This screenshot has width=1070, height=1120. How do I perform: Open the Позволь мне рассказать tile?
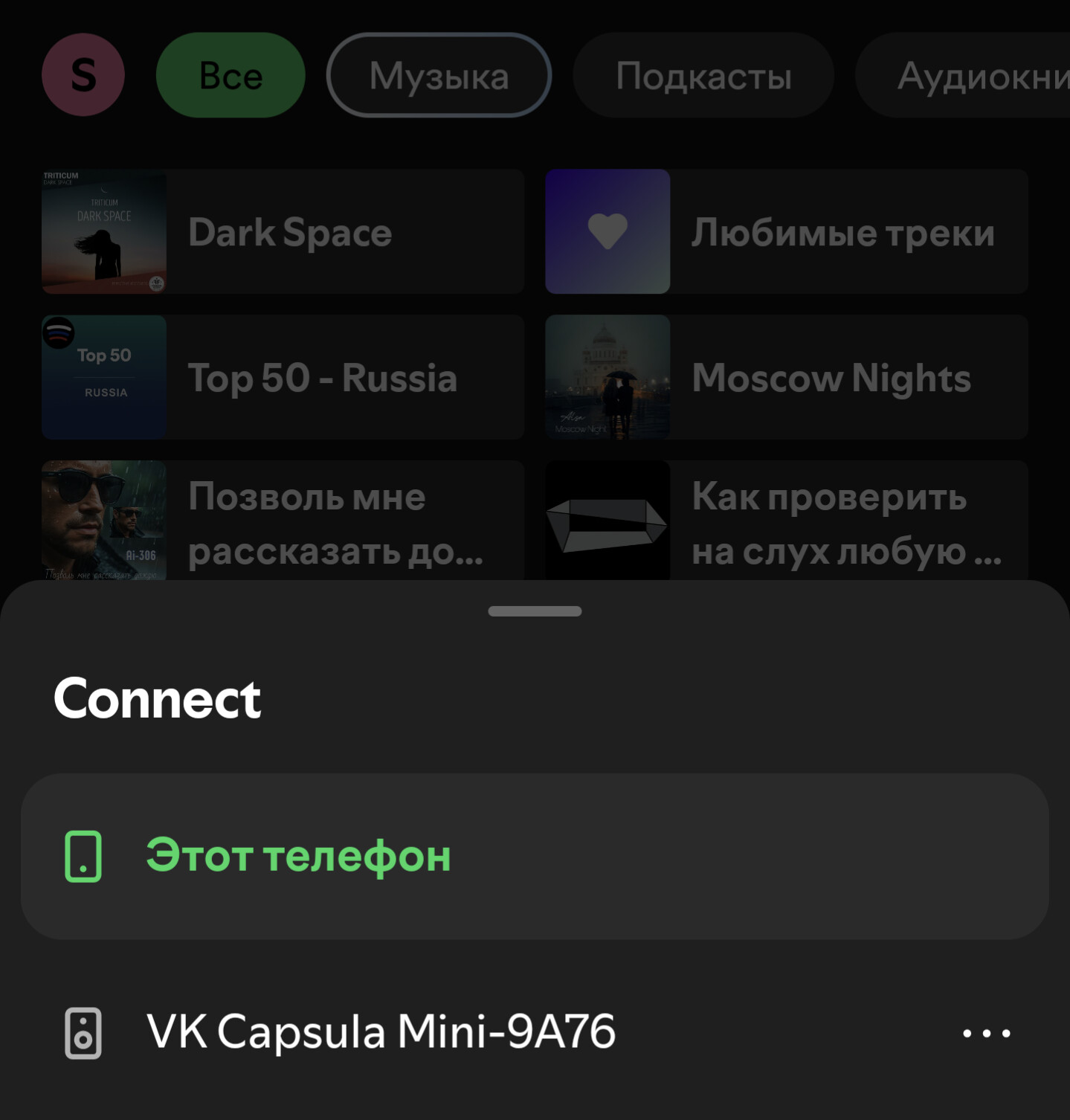(283, 521)
